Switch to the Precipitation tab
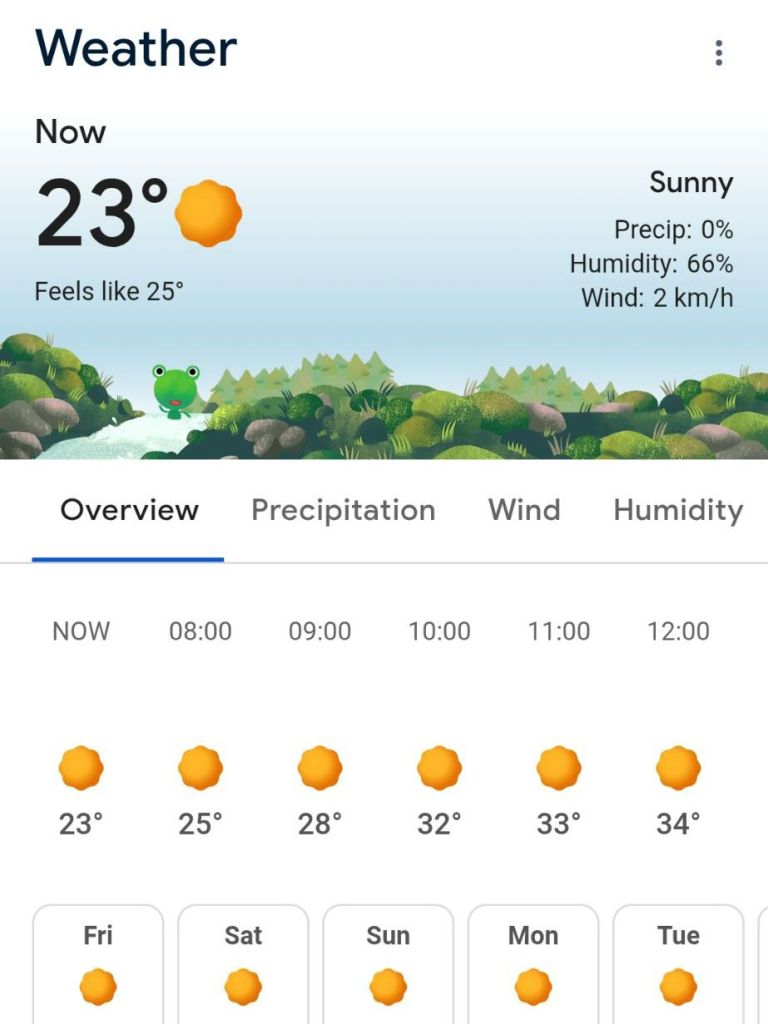Image resolution: width=768 pixels, height=1024 pixels. pos(343,511)
